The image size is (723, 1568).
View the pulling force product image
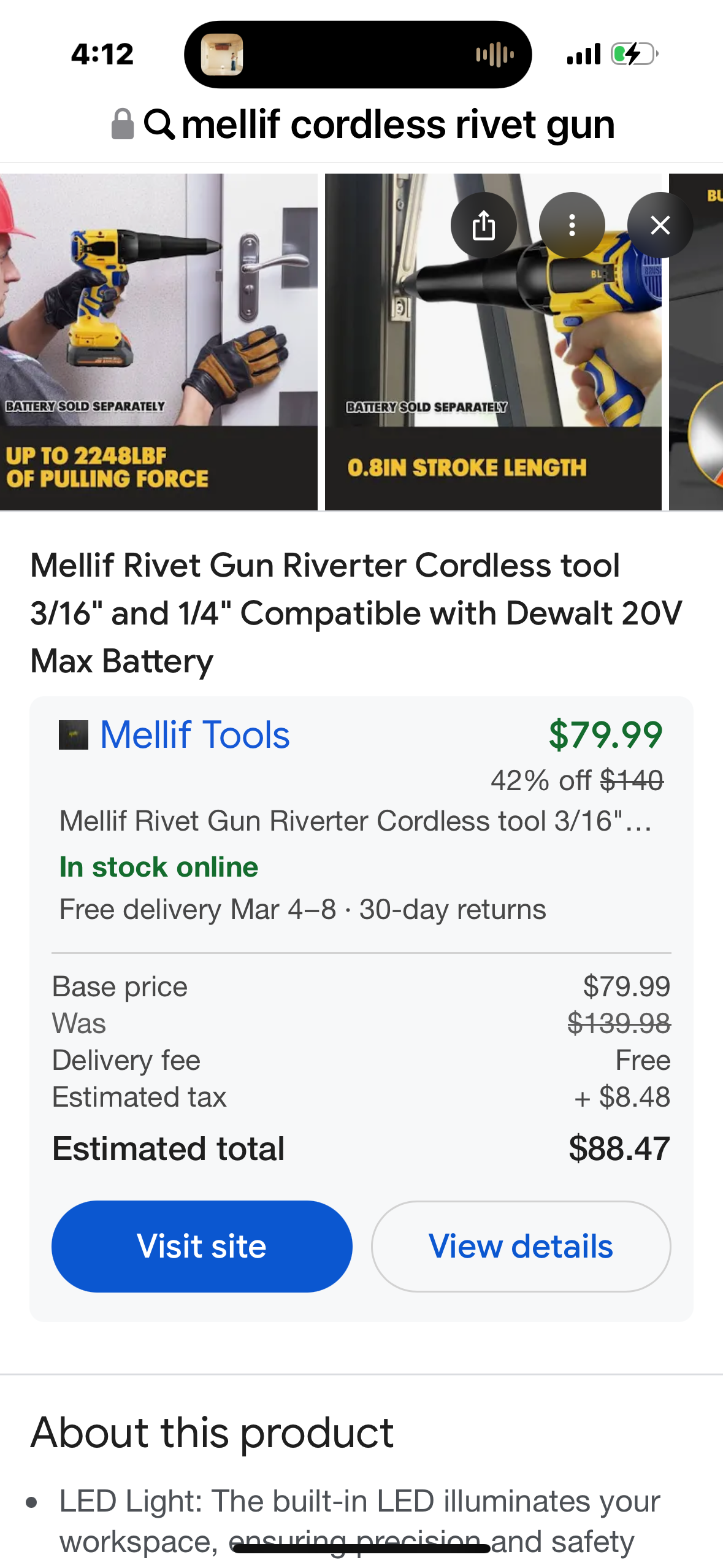[x=158, y=342]
